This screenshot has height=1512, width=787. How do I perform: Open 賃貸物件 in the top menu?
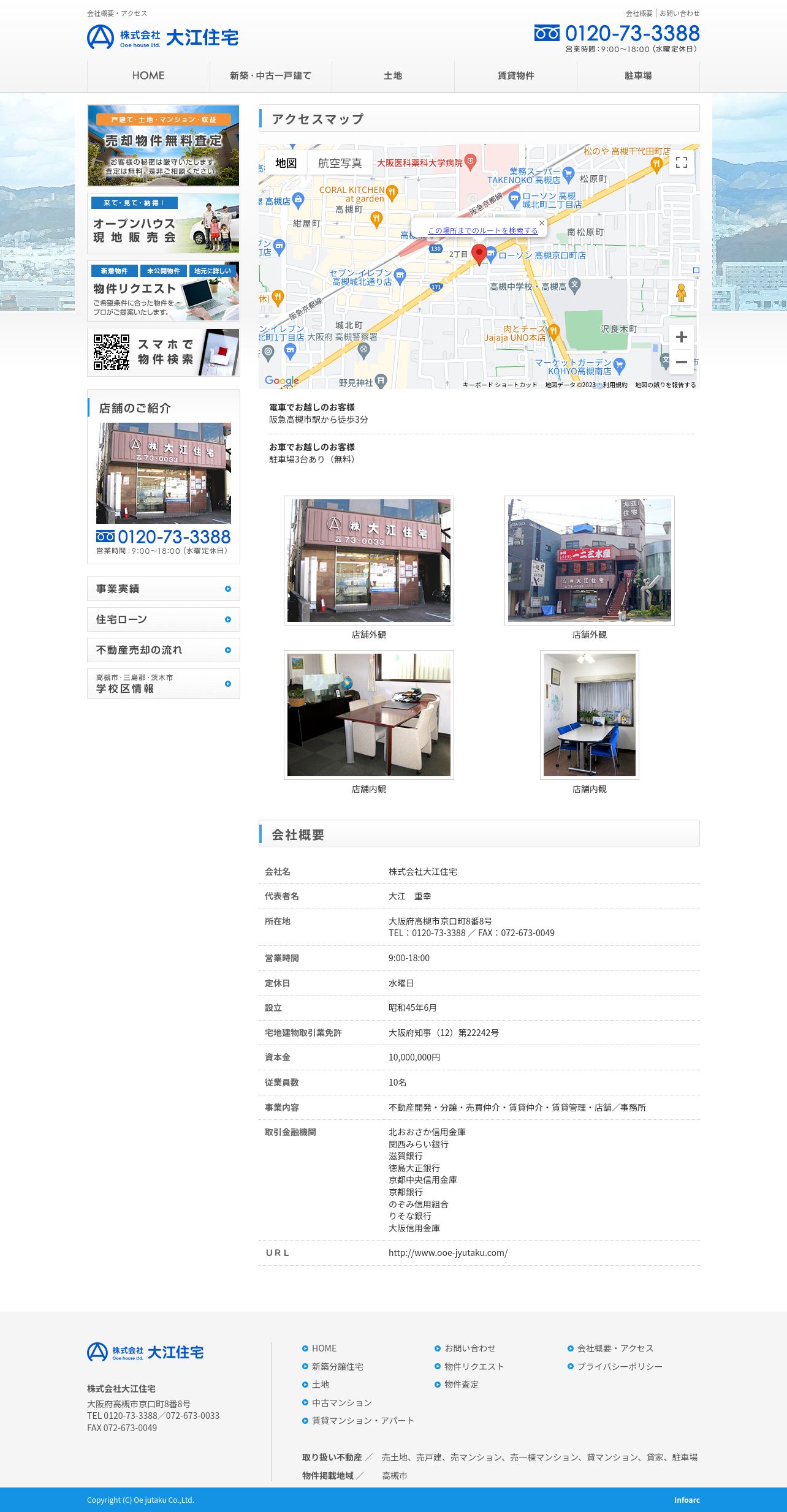(515, 76)
